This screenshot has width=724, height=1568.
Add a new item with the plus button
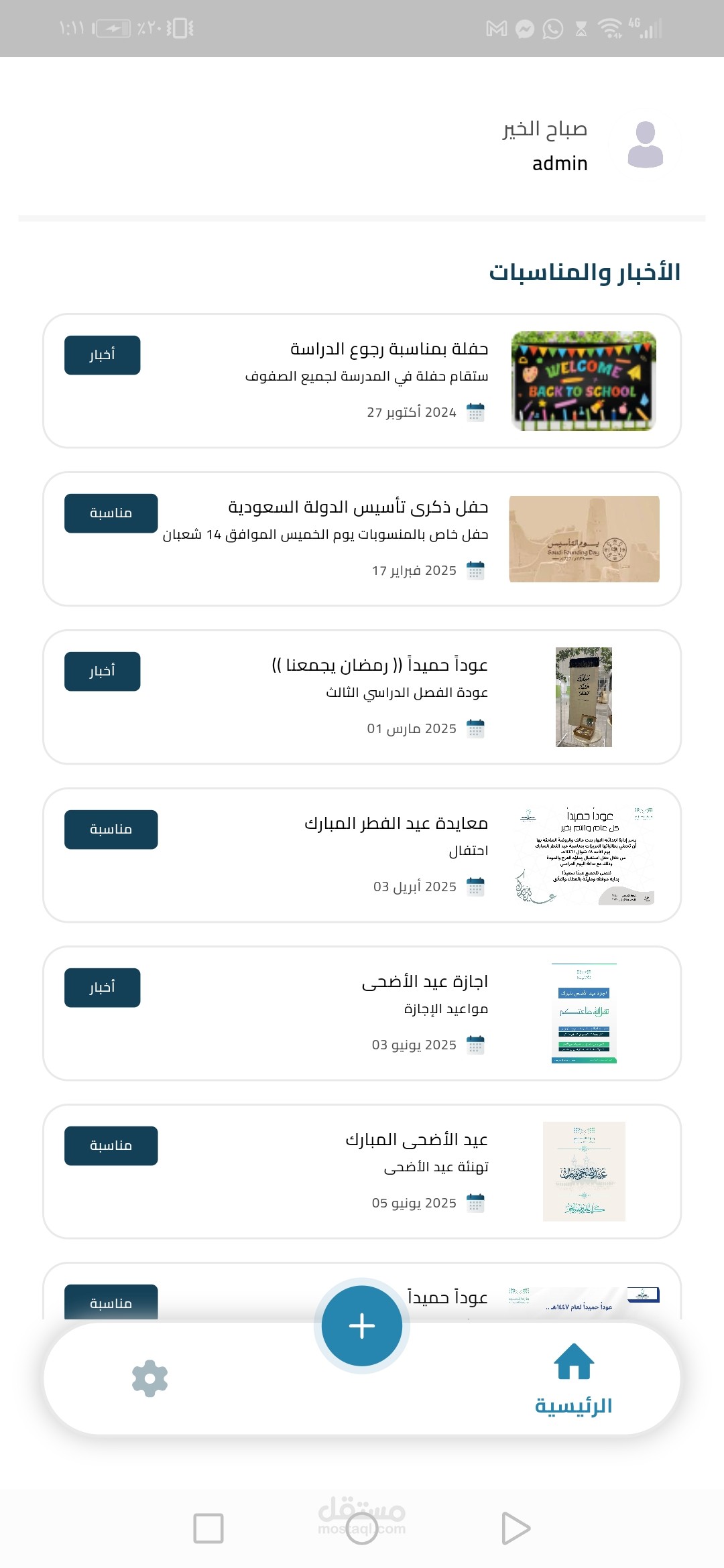[362, 1325]
